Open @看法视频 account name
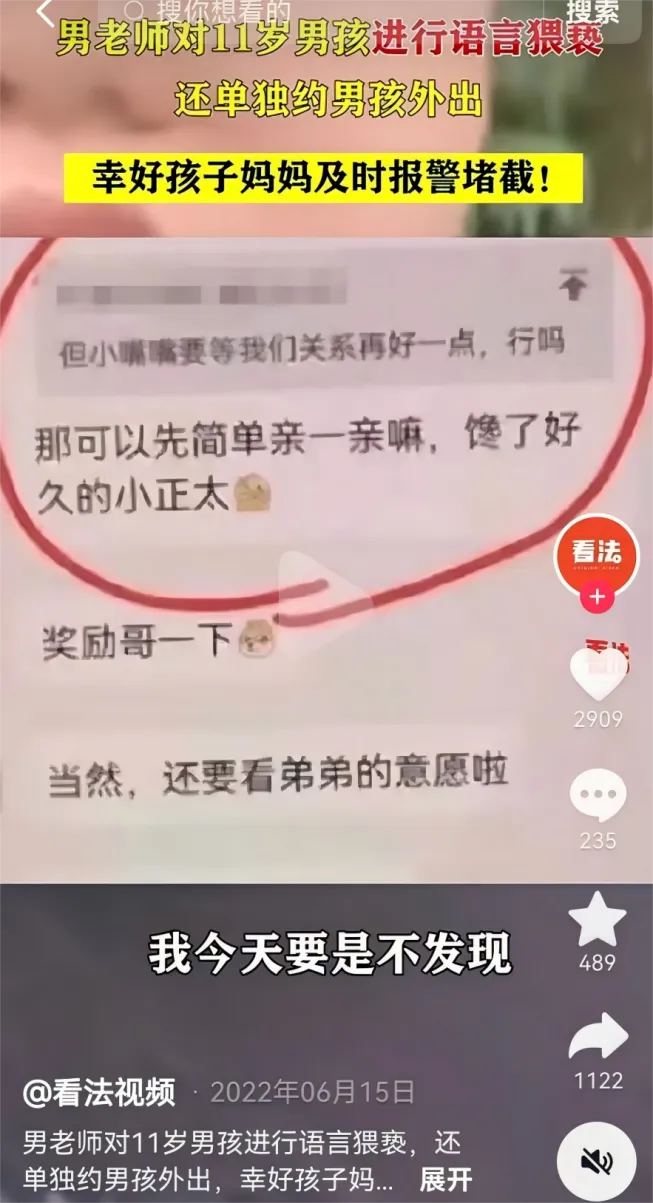 [99, 1092]
